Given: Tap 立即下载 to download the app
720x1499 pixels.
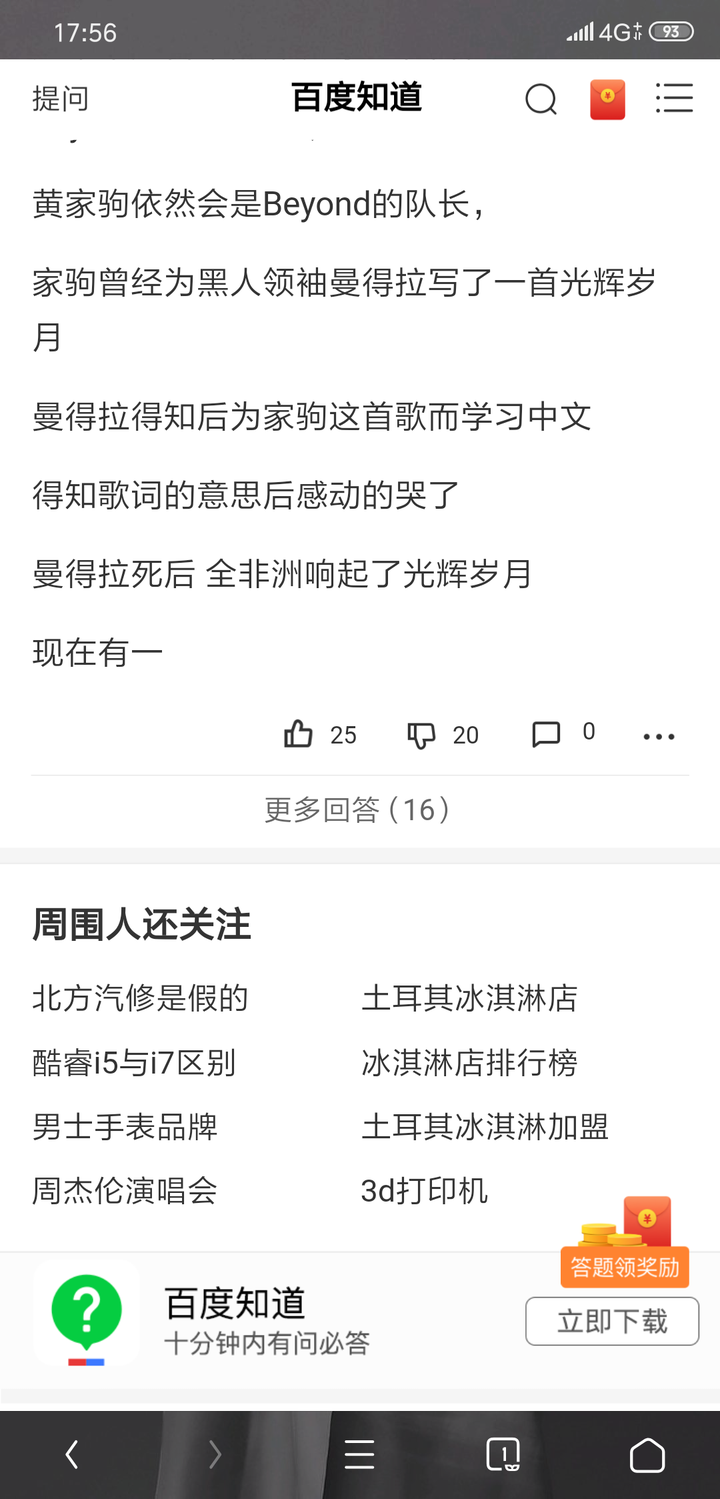Looking at the screenshot, I should pyautogui.click(x=612, y=1321).
